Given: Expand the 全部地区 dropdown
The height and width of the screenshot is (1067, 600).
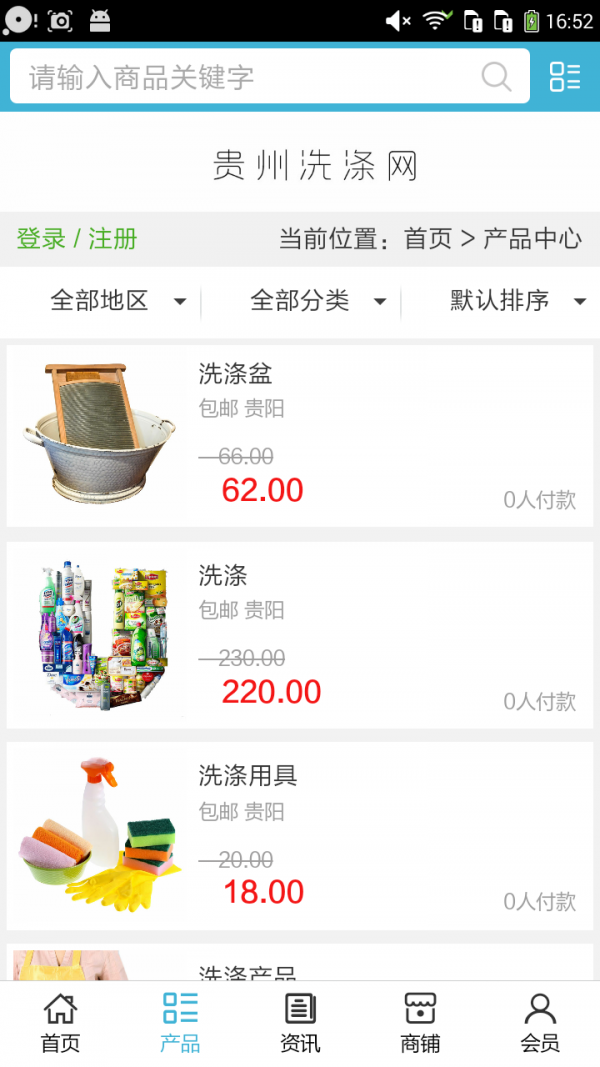Looking at the screenshot, I should pos(118,300).
